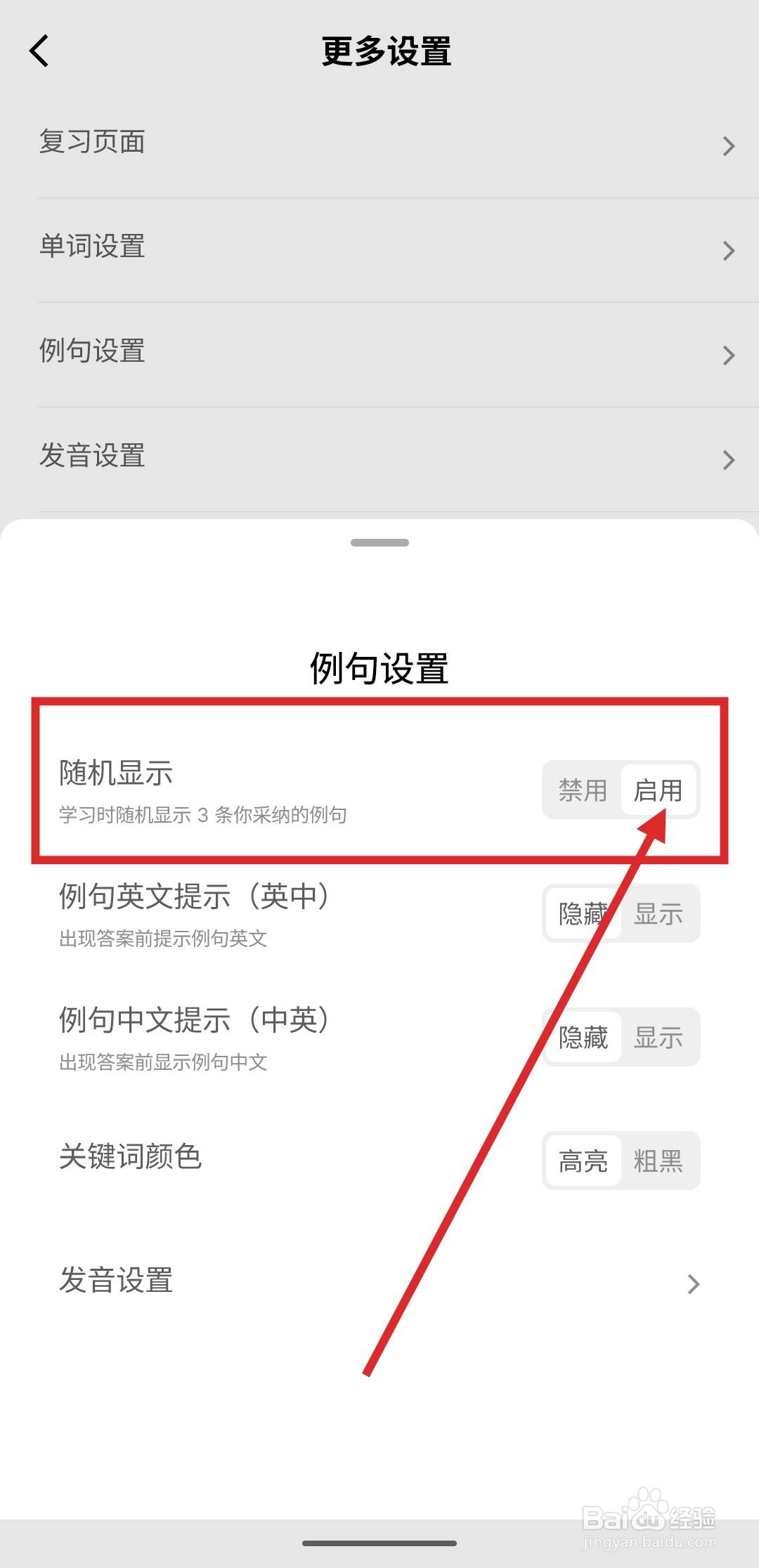Tap the drag handle of the bottom sheet
This screenshot has width=759, height=1568.
pos(379,542)
